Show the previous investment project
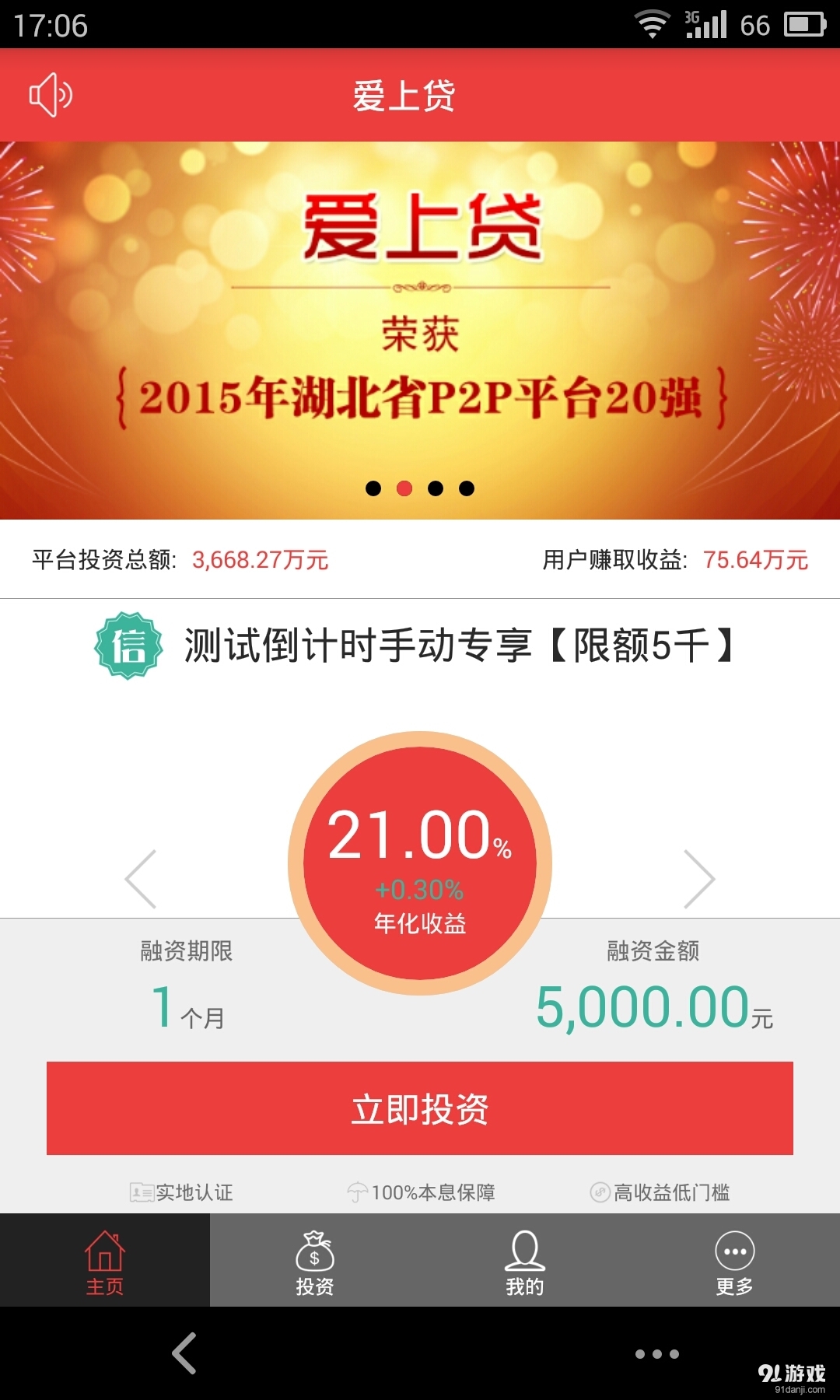The image size is (840, 1400). click(x=141, y=879)
